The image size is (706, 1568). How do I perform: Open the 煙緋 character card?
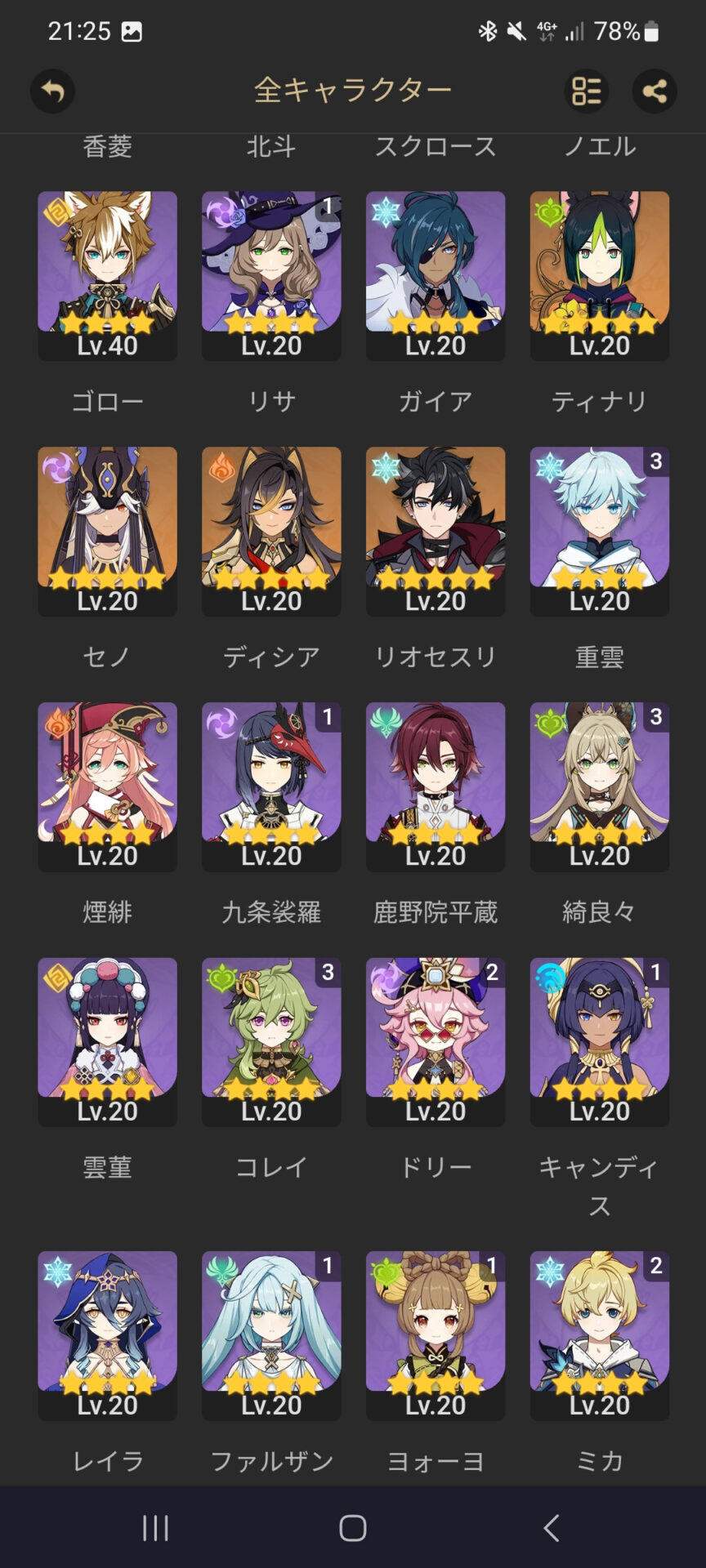tap(107, 786)
